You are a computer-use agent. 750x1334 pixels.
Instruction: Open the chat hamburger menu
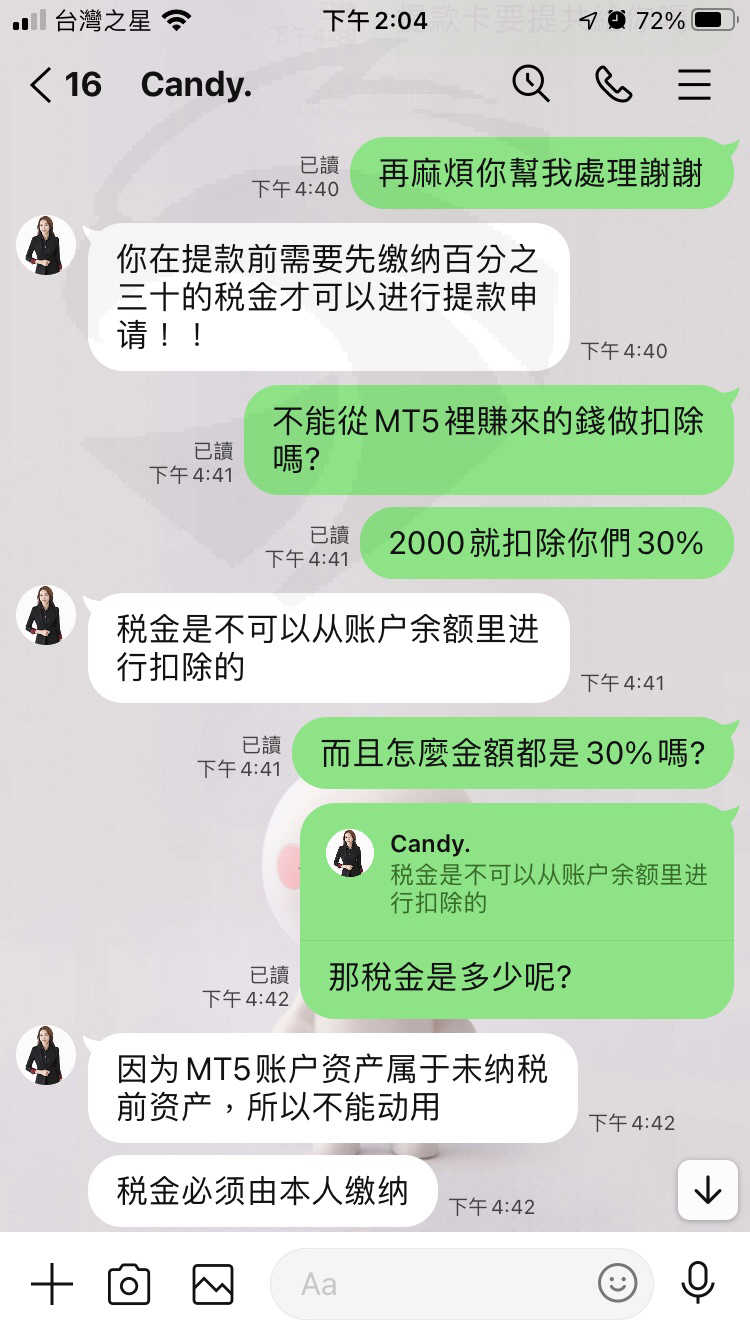tap(694, 85)
